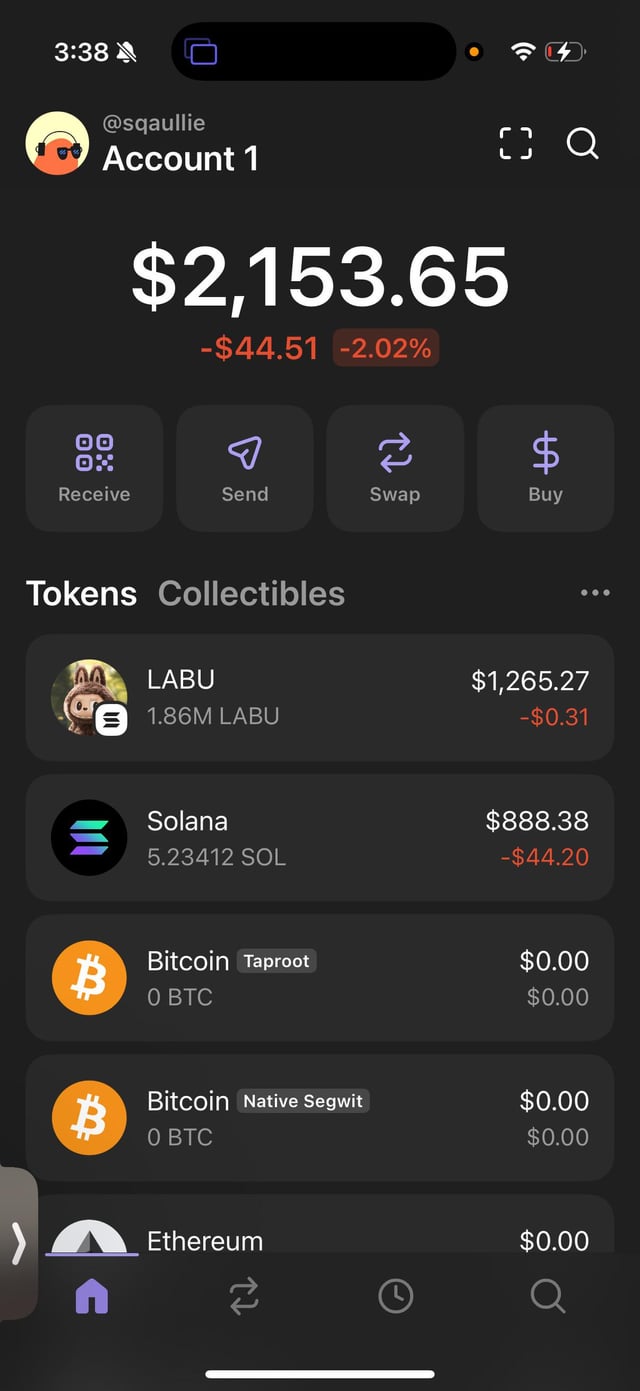
Task: Open the token list overflow menu
Action: [x=595, y=593]
